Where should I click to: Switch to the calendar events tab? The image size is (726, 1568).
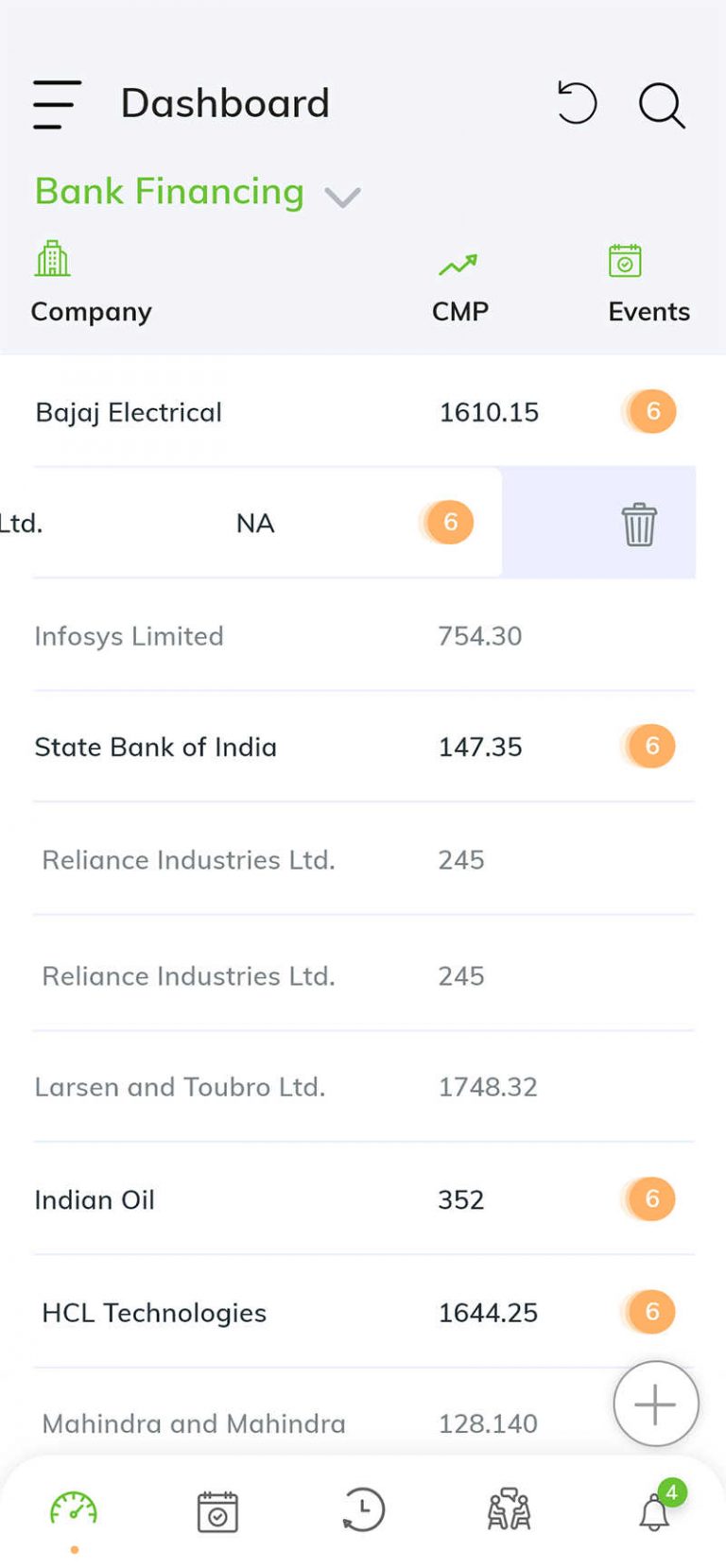tap(217, 1510)
